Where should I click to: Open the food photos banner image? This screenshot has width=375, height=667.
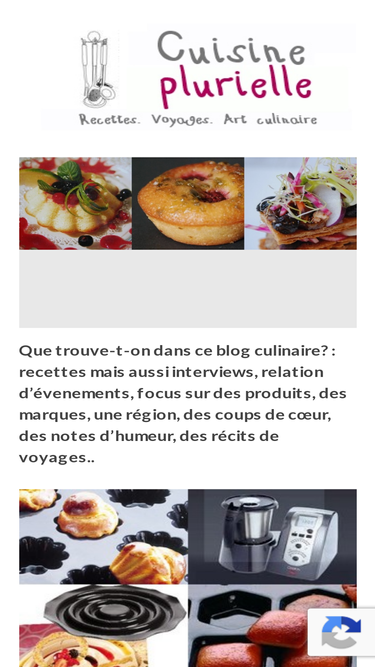pos(188,203)
